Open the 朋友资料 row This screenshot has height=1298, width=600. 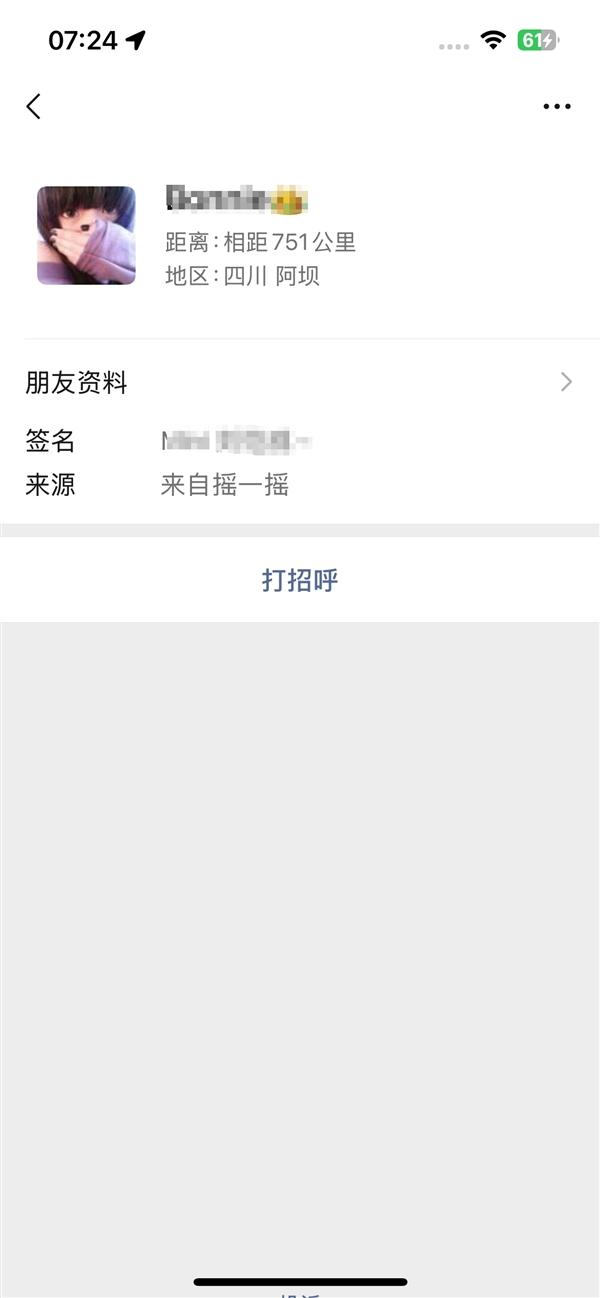click(x=300, y=382)
